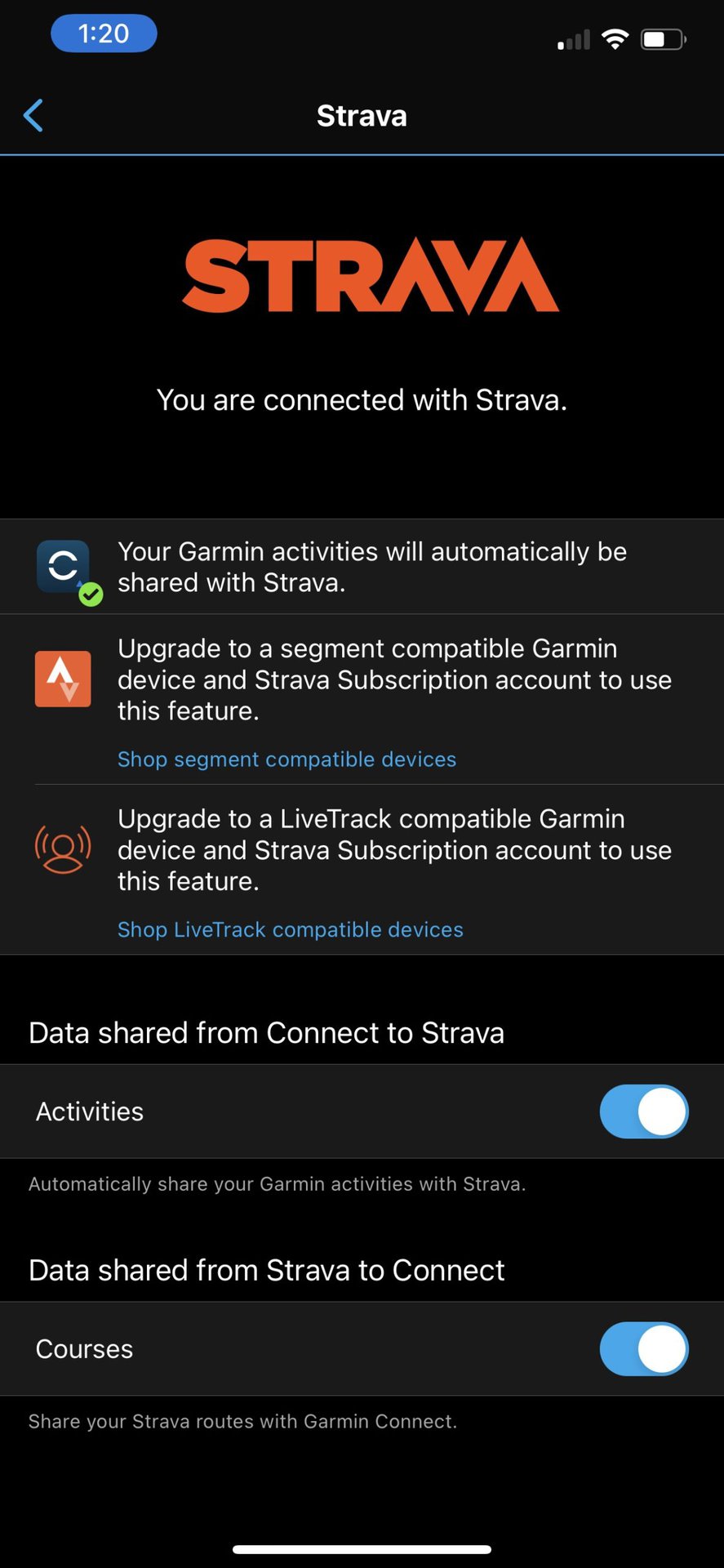The width and height of the screenshot is (724, 1568).
Task: Tap the battery status icon
Action: coord(662,38)
